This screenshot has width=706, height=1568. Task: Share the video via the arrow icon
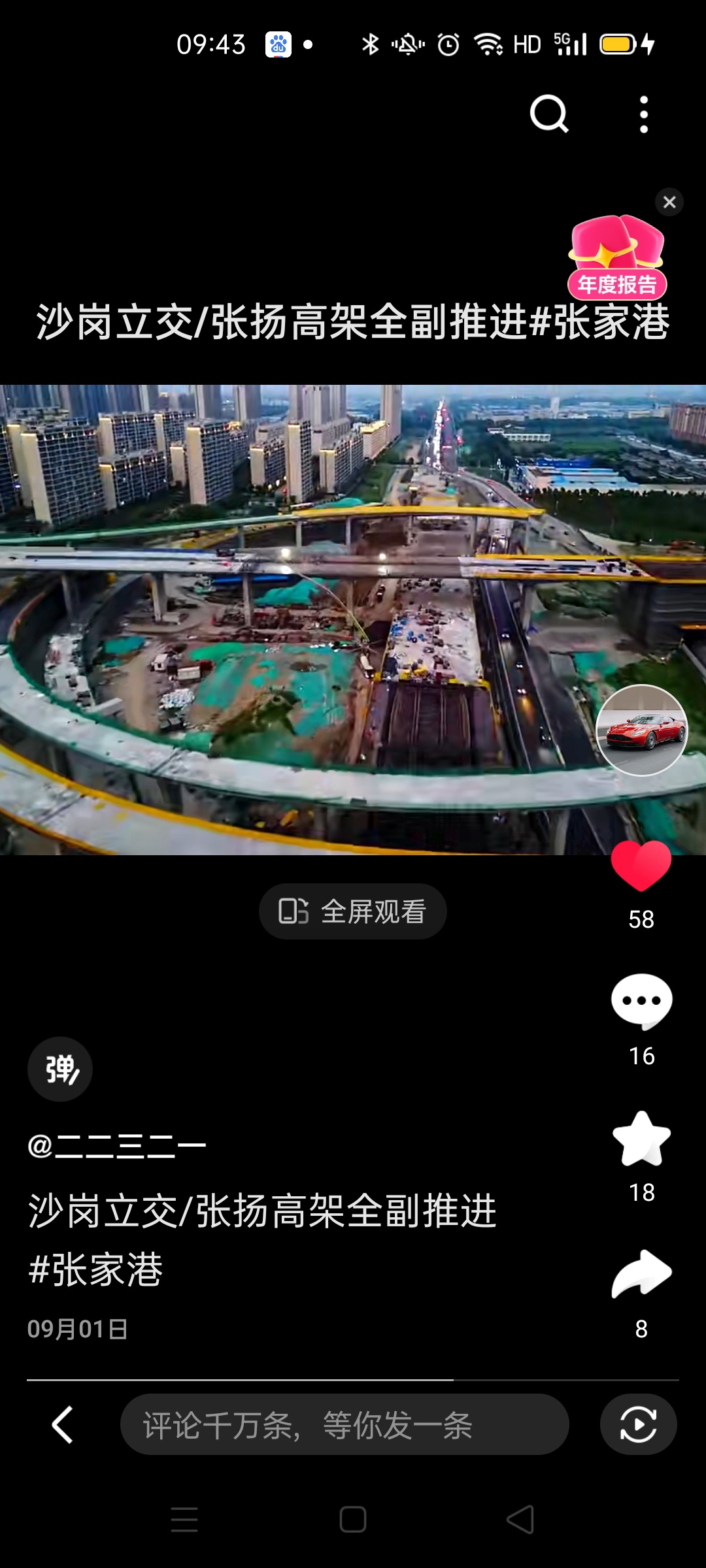click(641, 1274)
